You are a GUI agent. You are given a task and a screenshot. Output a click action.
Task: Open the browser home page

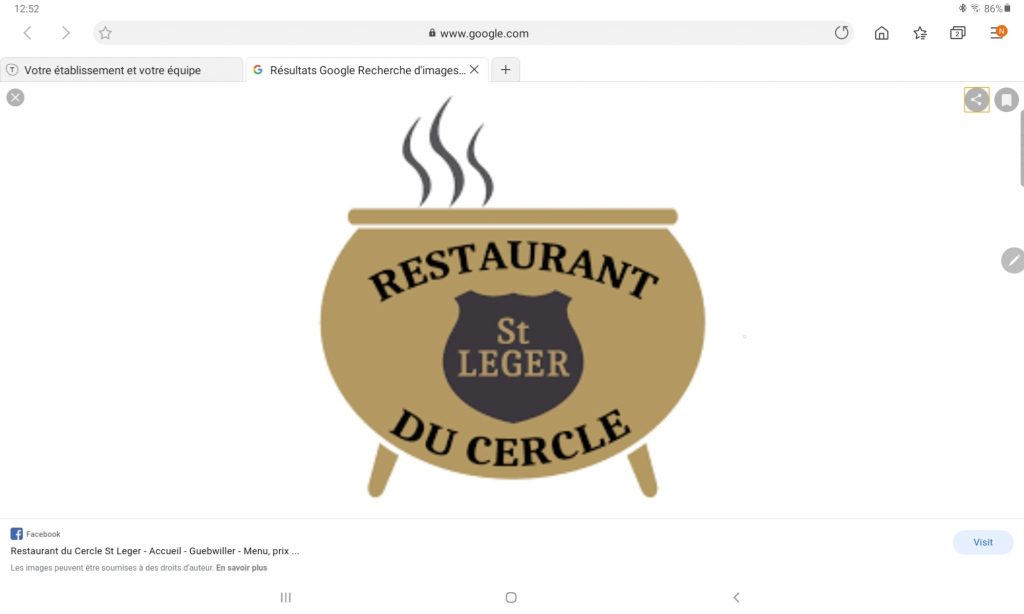tap(881, 33)
